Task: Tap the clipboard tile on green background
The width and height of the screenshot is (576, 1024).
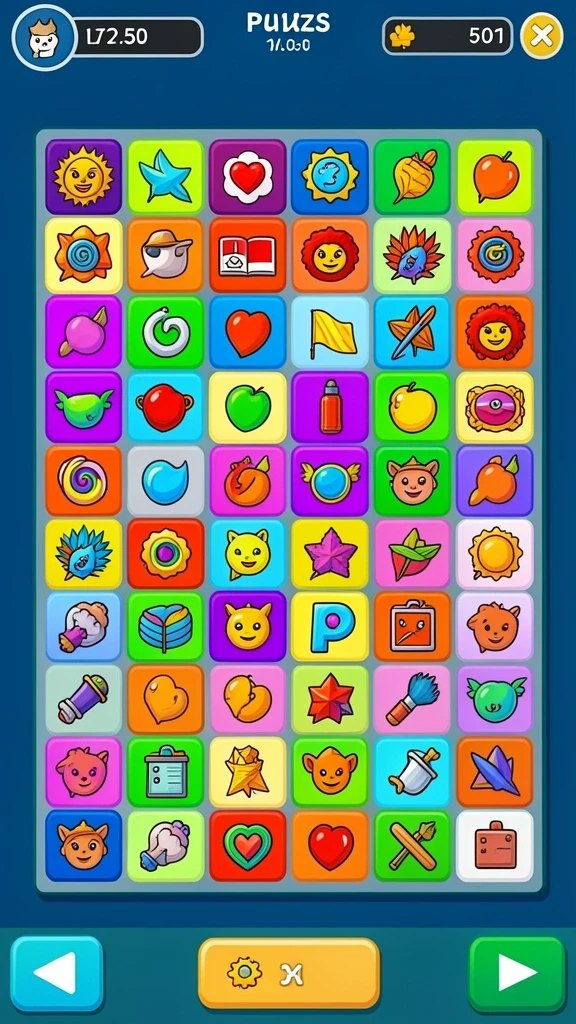Action: (x=165, y=772)
